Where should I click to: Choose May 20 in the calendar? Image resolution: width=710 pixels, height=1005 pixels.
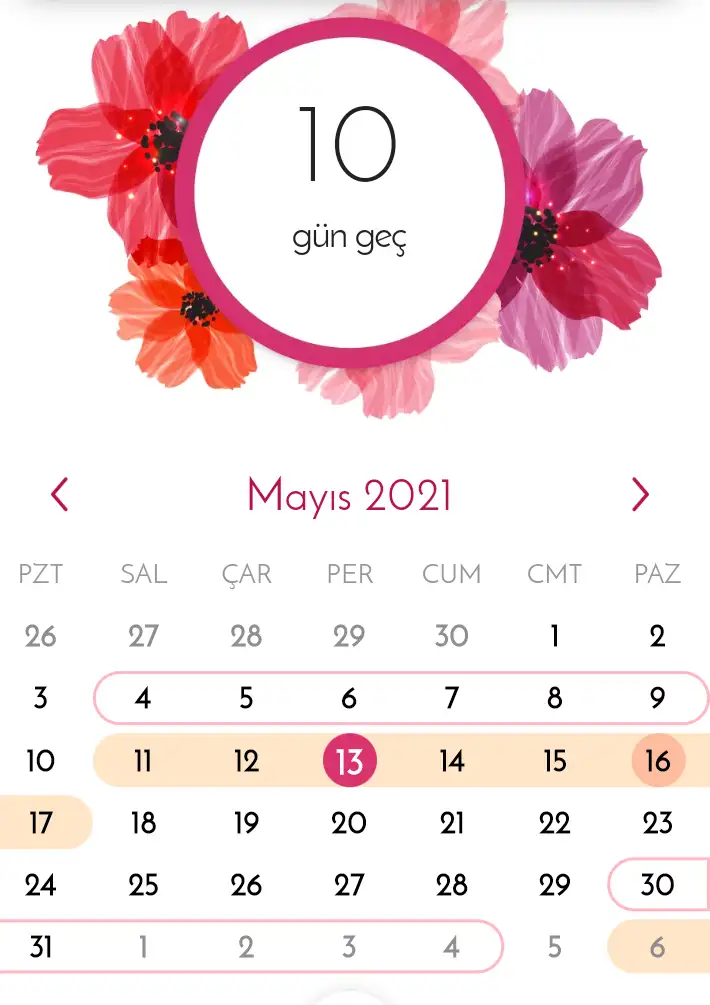[349, 823]
